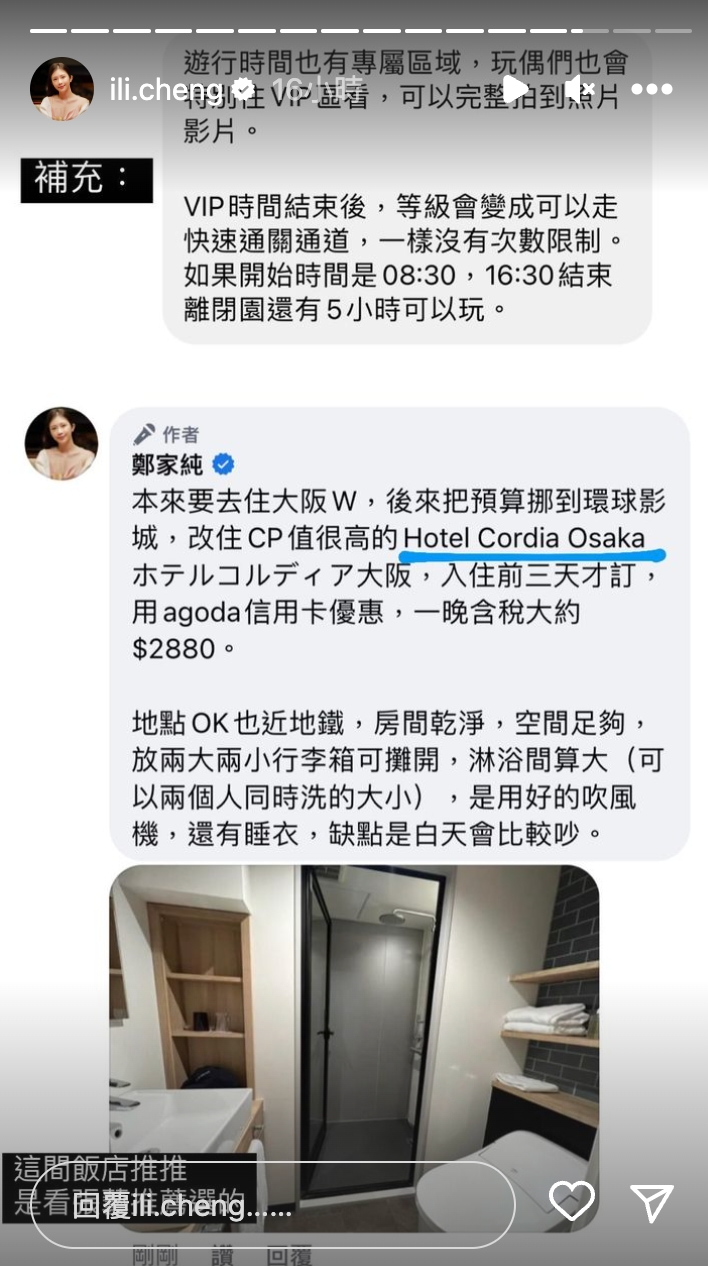Image resolution: width=708 pixels, height=1266 pixels.
Task: Toggle the story sound mute icon
Action: (x=579, y=89)
